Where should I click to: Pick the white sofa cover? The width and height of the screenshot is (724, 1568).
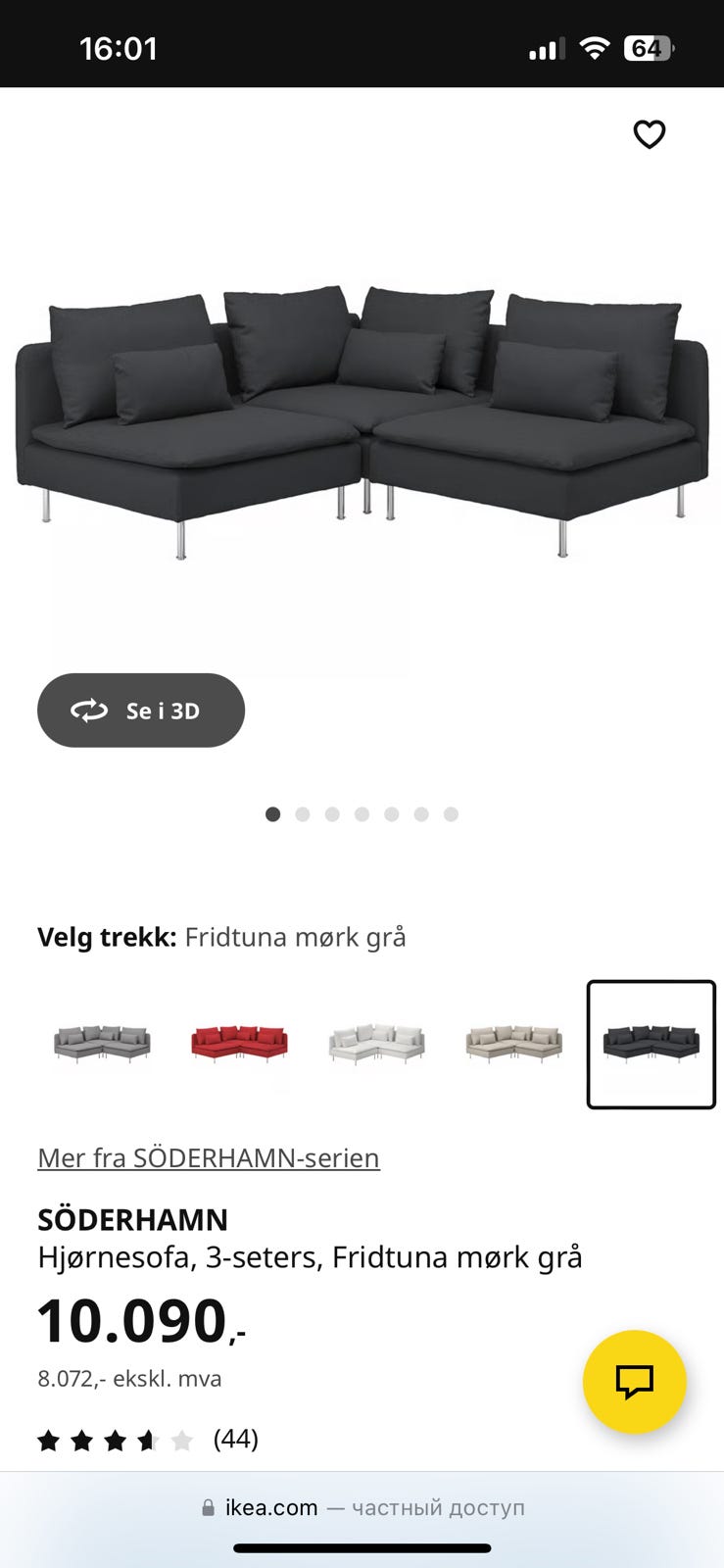[376, 1045]
